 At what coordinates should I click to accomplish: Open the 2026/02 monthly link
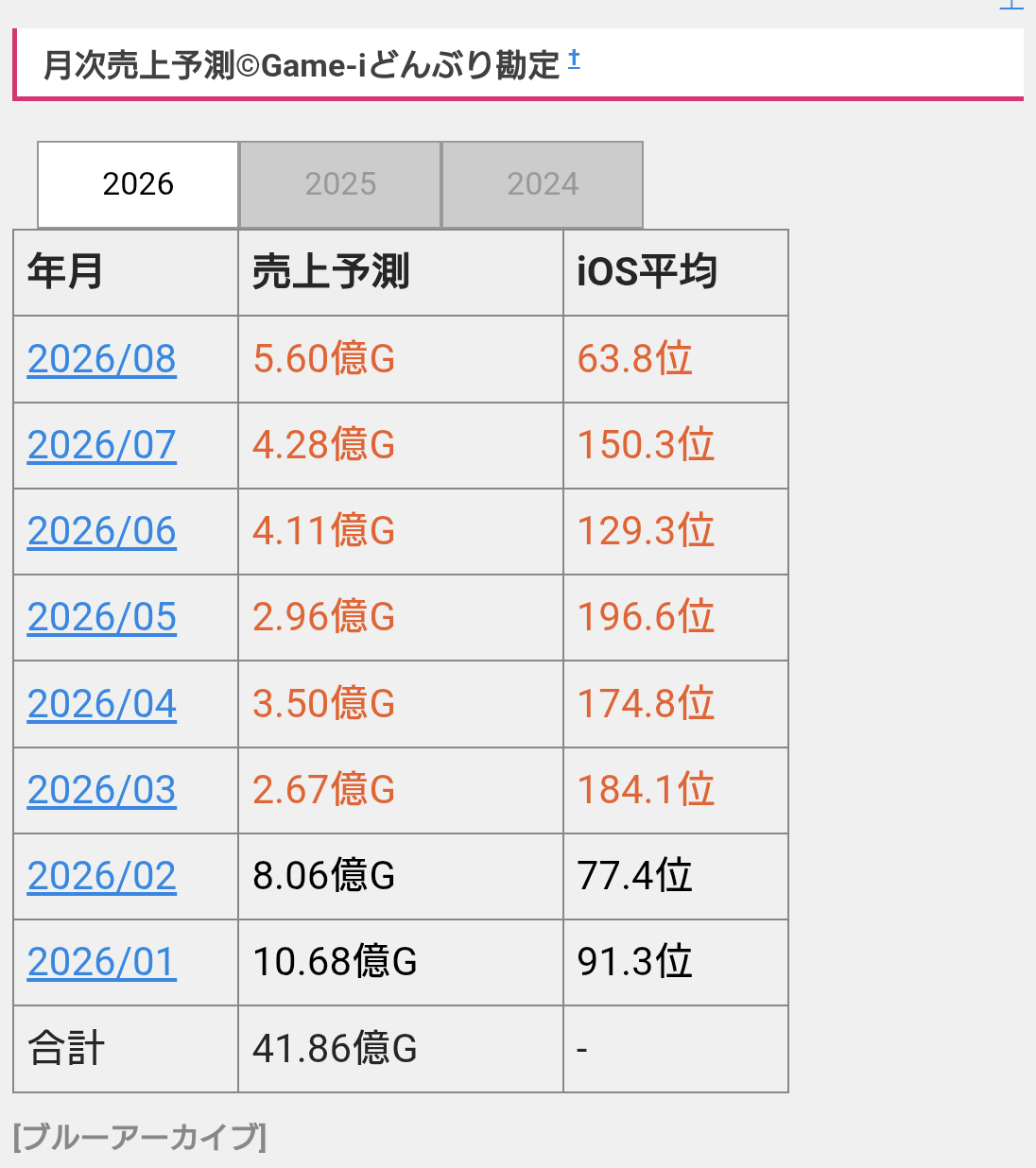pyautogui.click(x=102, y=876)
